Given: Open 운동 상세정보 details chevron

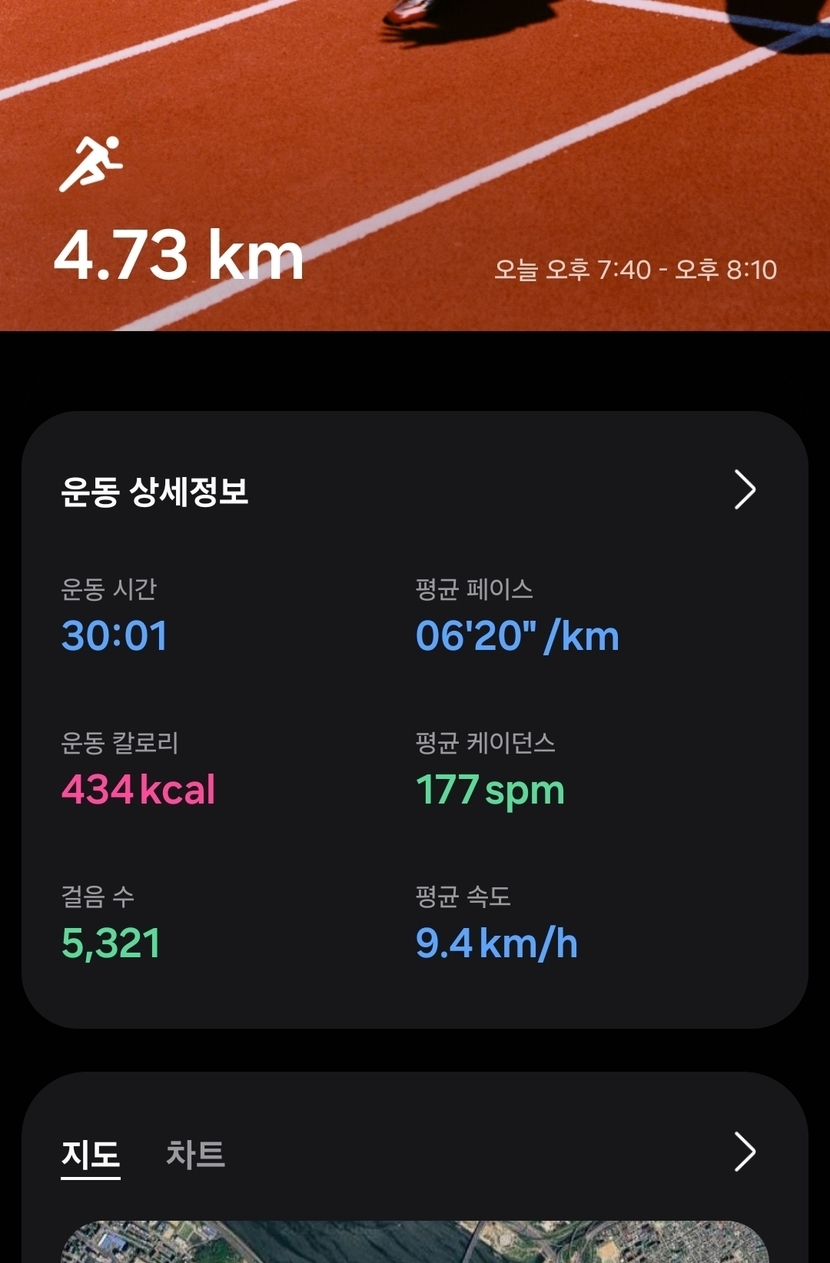Looking at the screenshot, I should coord(745,490).
